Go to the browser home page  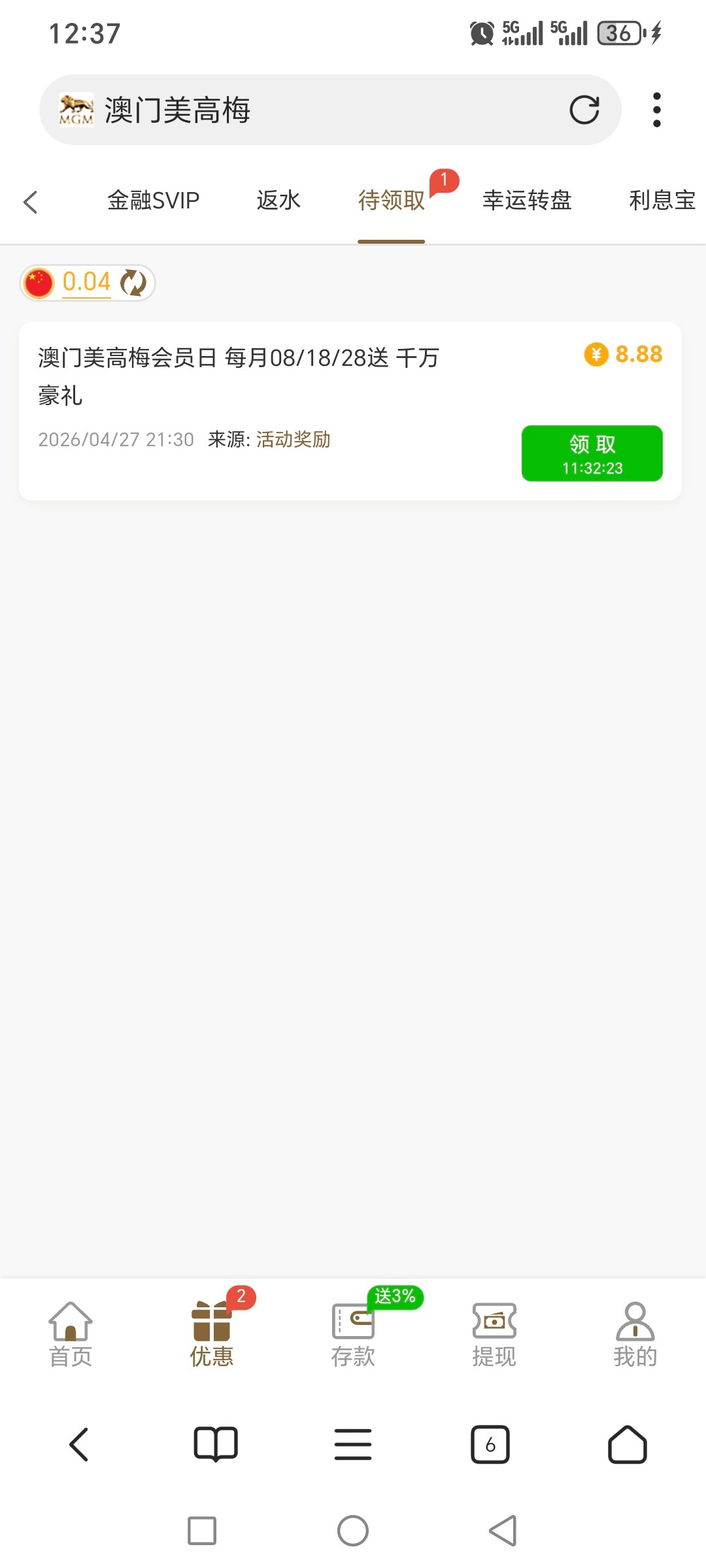(628, 1444)
